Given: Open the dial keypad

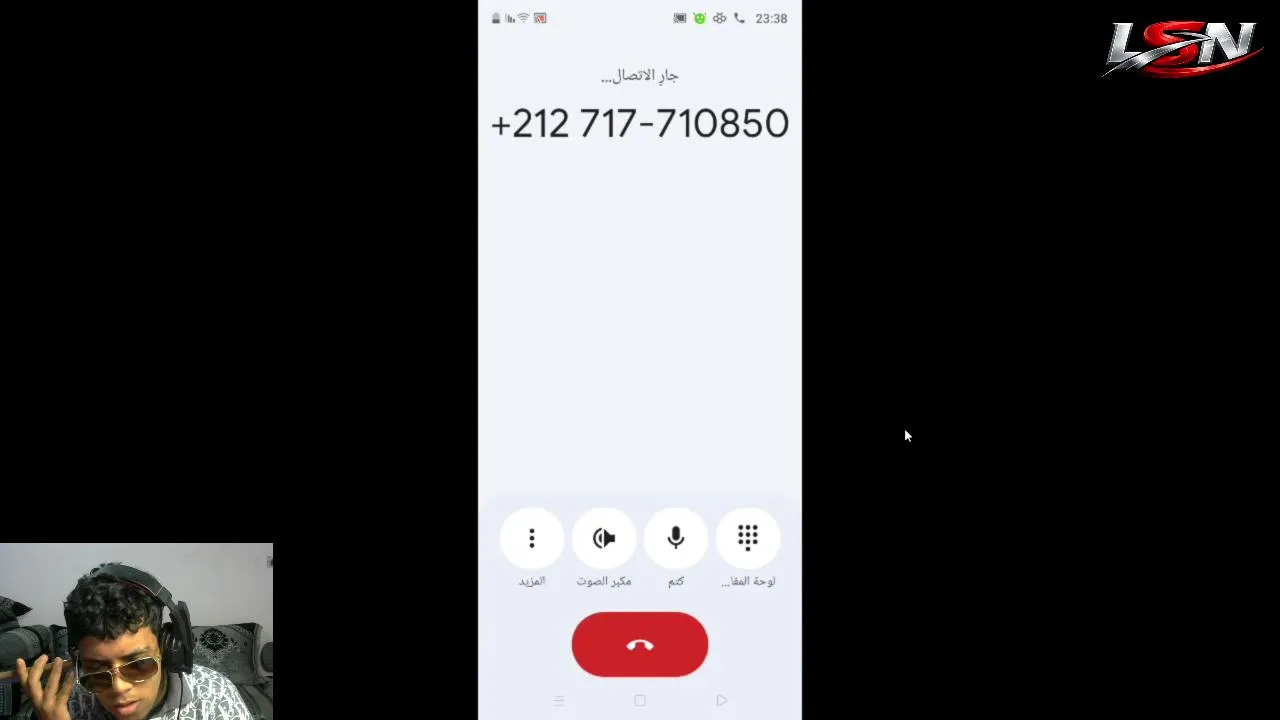Looking at the screenshot, I should pyautogui.click(x=748, y=539).
